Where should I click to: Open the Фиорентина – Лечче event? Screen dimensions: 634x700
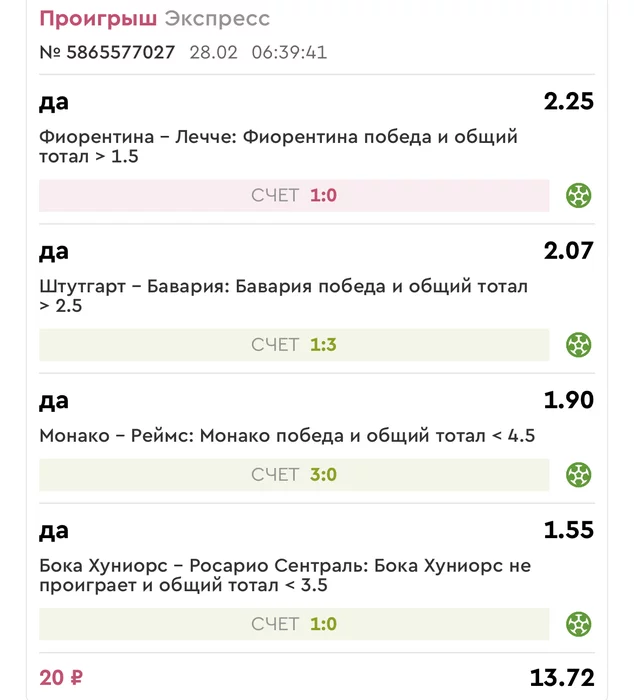(292, 146)
